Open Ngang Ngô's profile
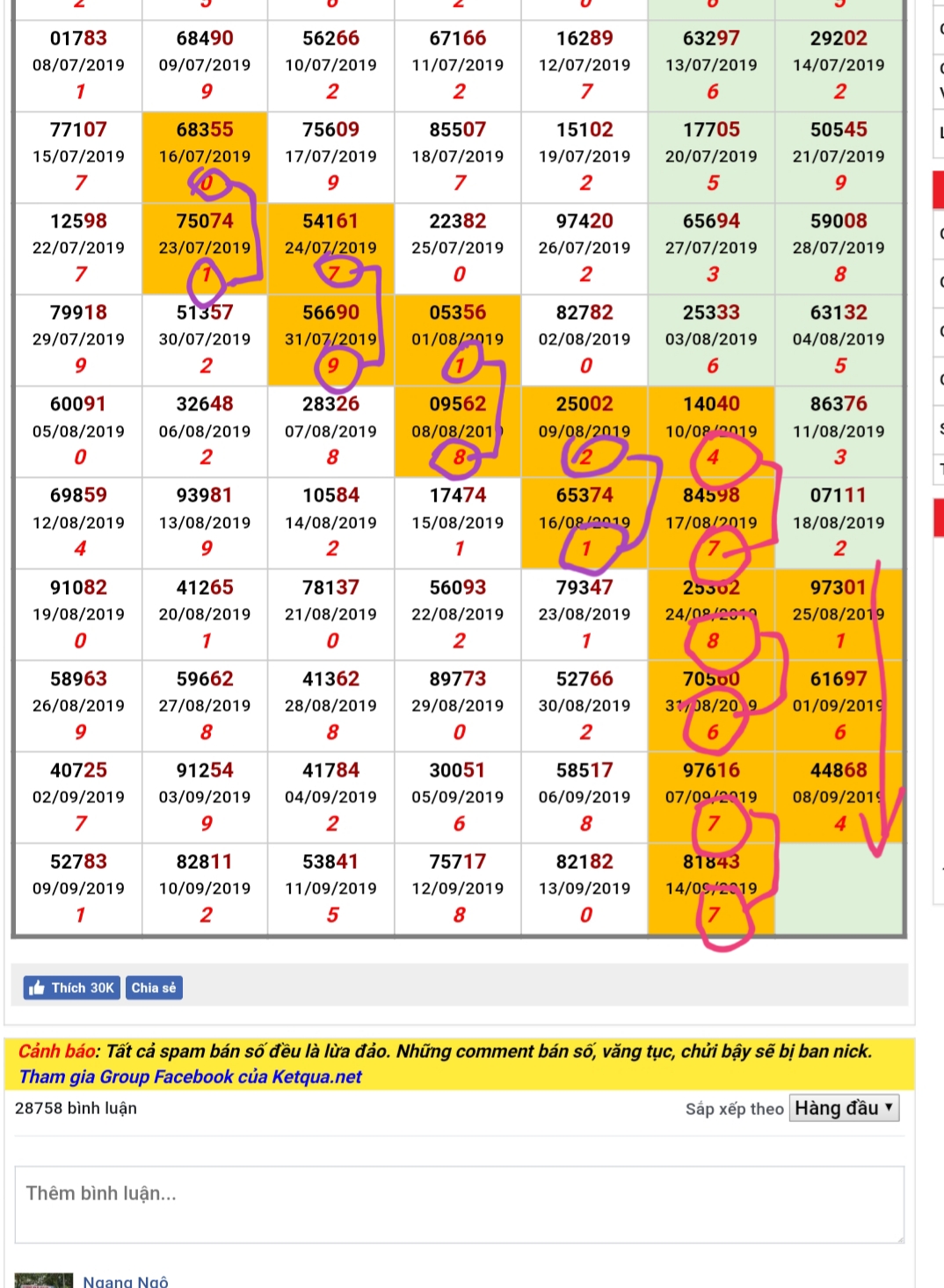This screenshot has width=944, height=1288. [126, 1281]
